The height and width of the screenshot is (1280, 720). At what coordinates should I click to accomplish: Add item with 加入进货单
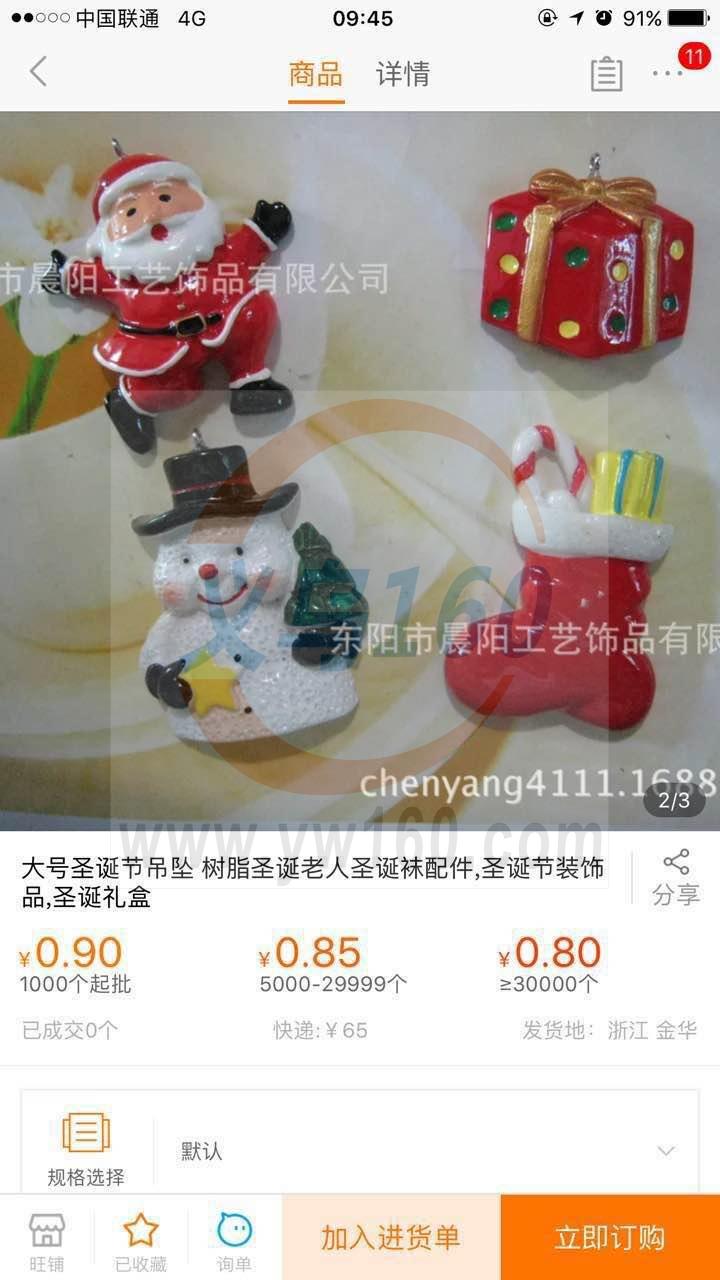[390, 1238]
